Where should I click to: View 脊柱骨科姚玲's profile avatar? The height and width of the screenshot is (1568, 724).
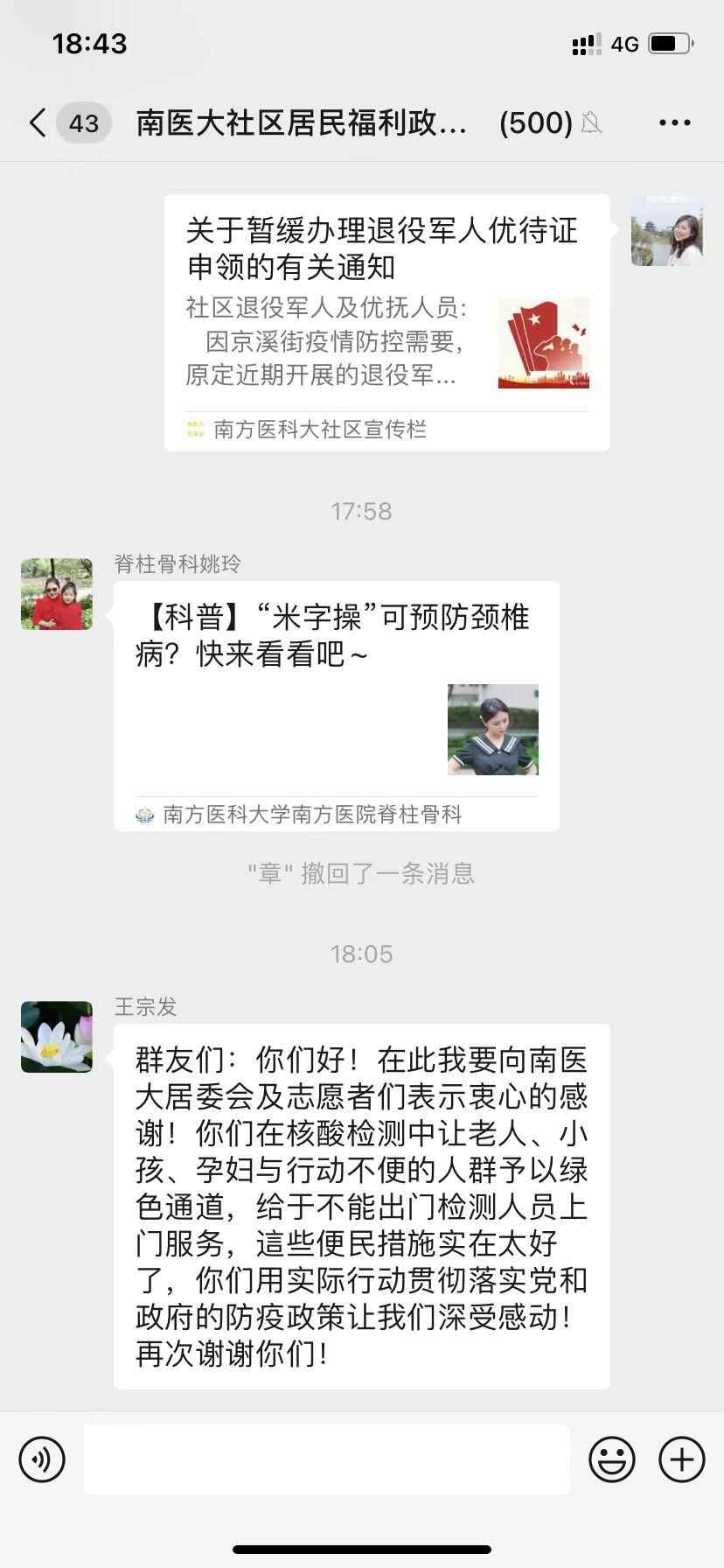[x=57, y=594]
